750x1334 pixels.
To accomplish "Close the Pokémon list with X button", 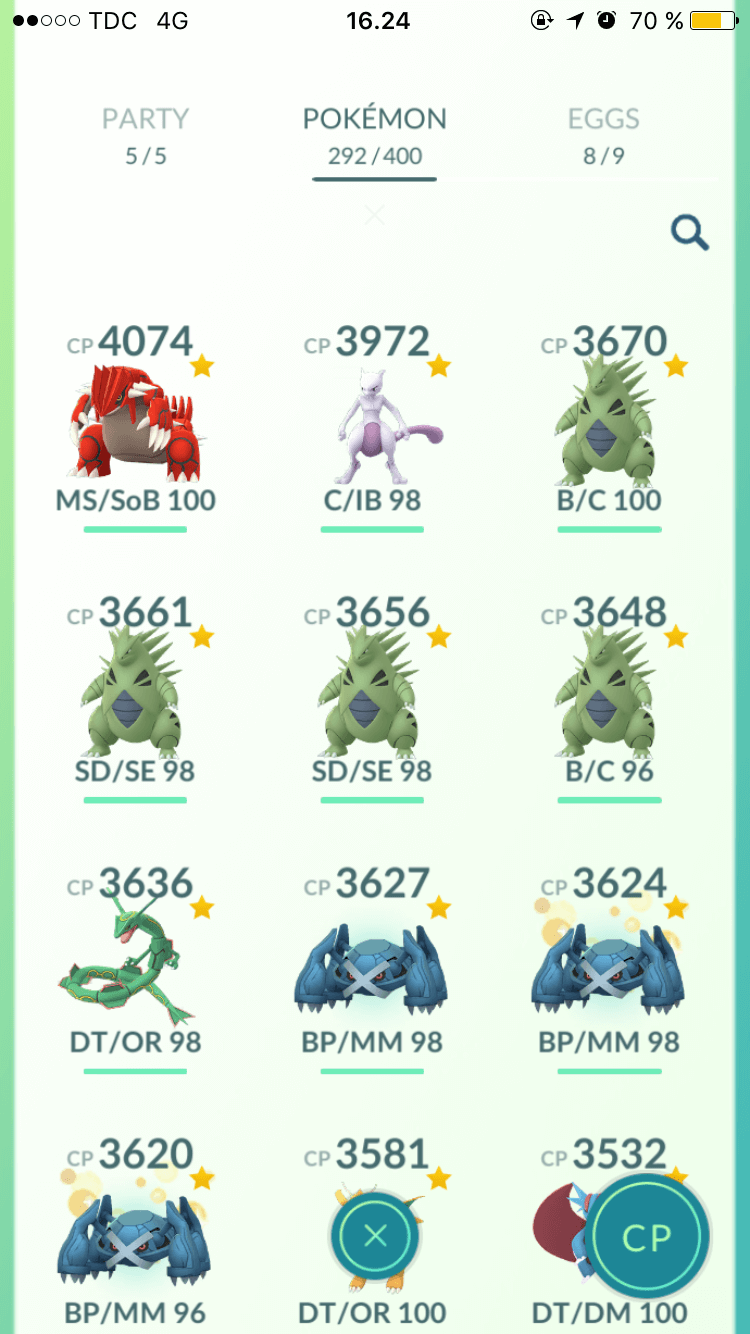I will [376, 1237].
